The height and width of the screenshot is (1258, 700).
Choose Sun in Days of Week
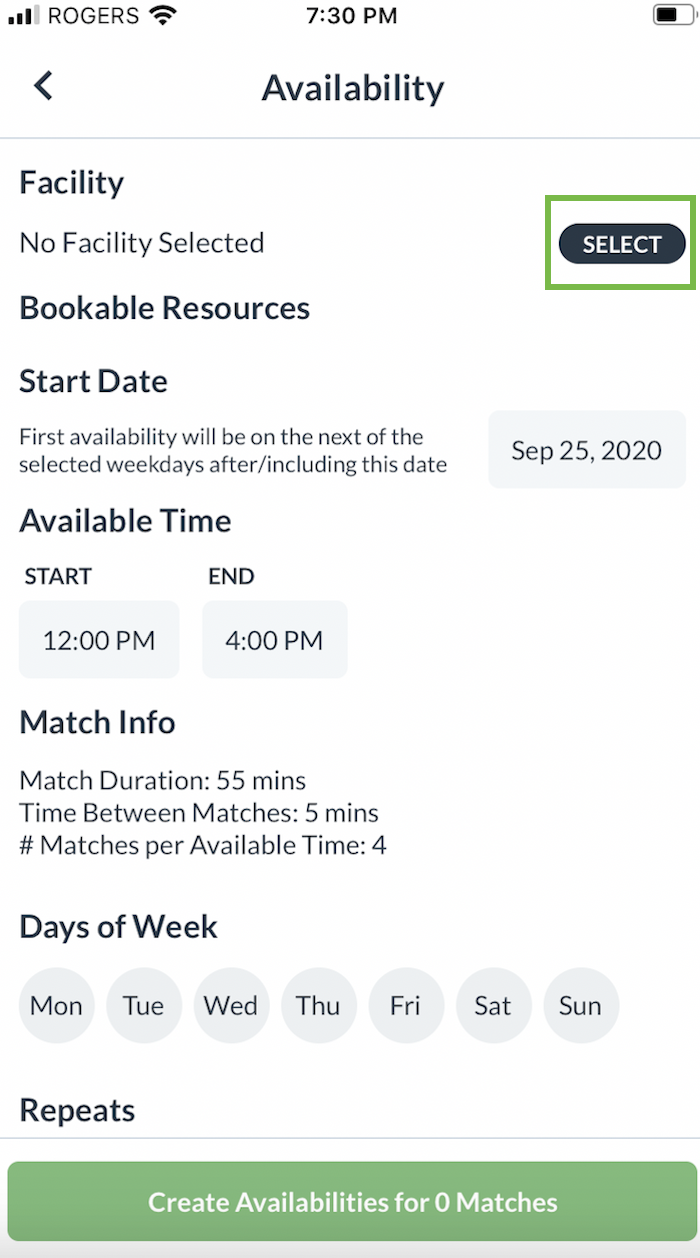(x=580, y=1005)
